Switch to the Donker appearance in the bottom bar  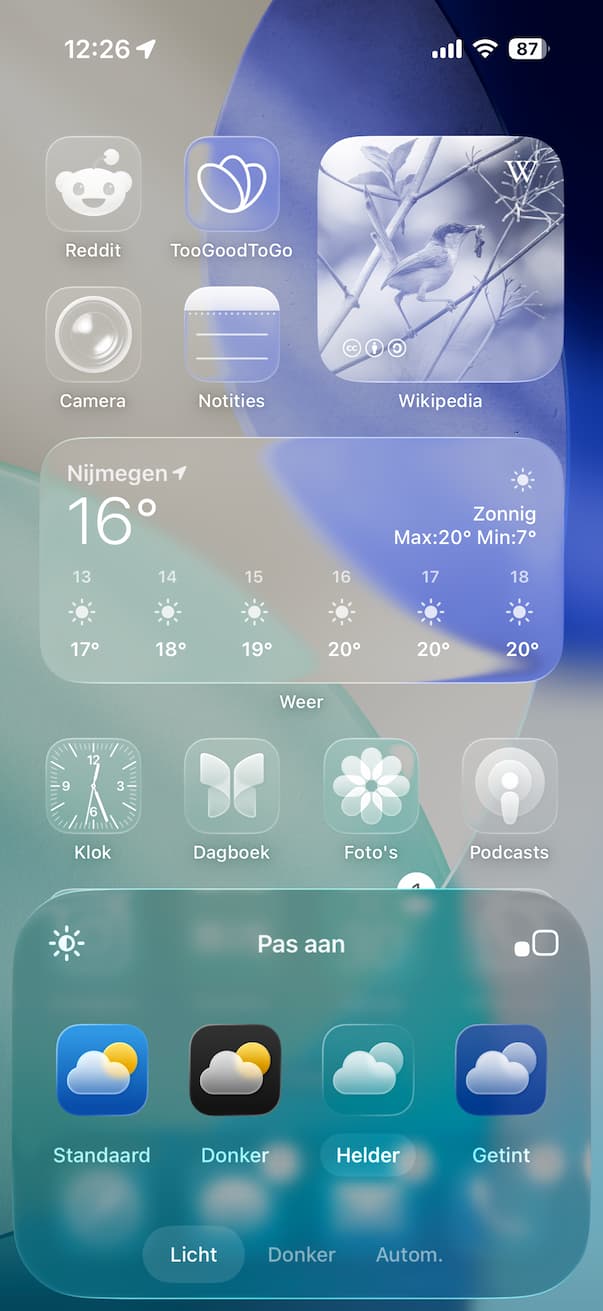(x=301, y=1254)
